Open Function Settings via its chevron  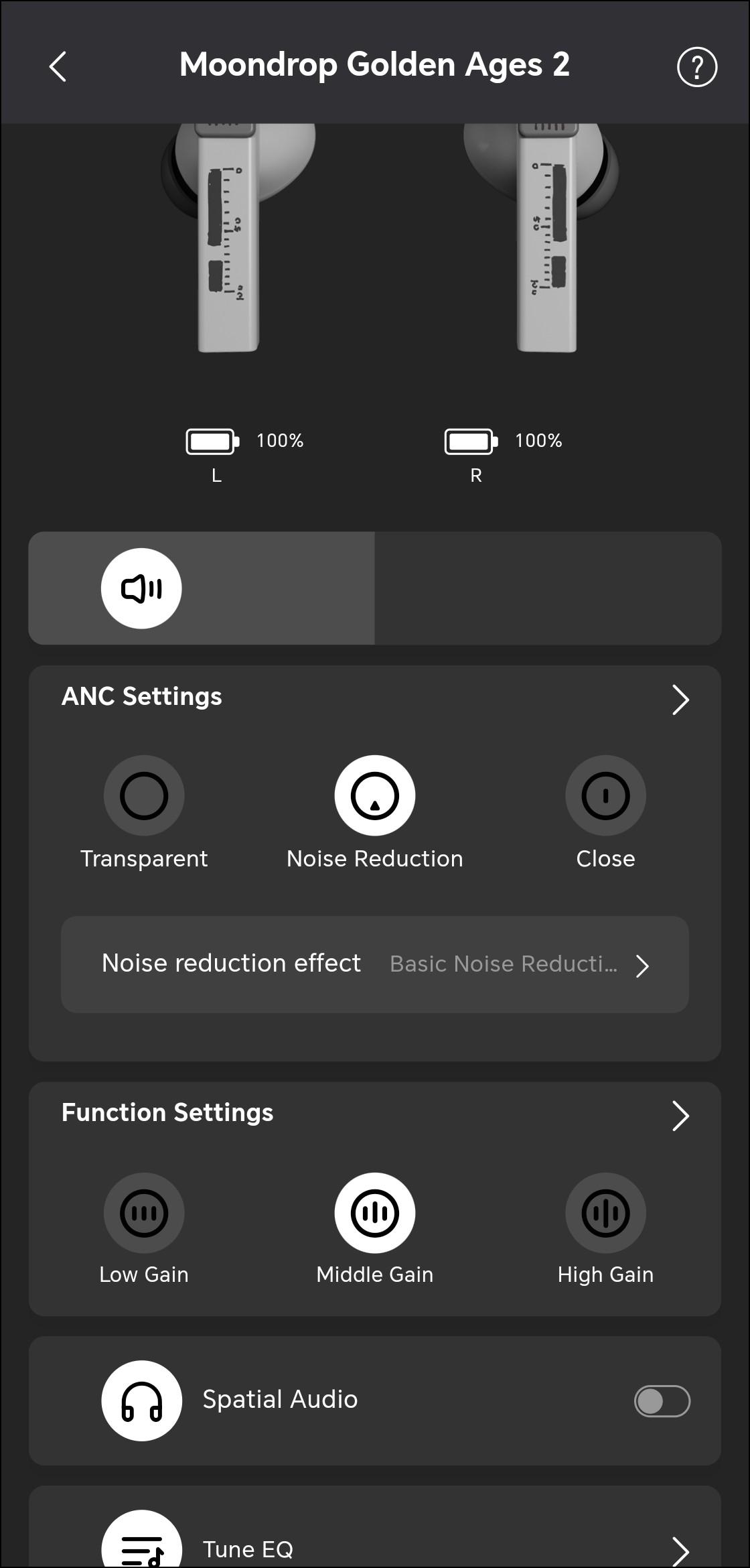click(680, 1116)
